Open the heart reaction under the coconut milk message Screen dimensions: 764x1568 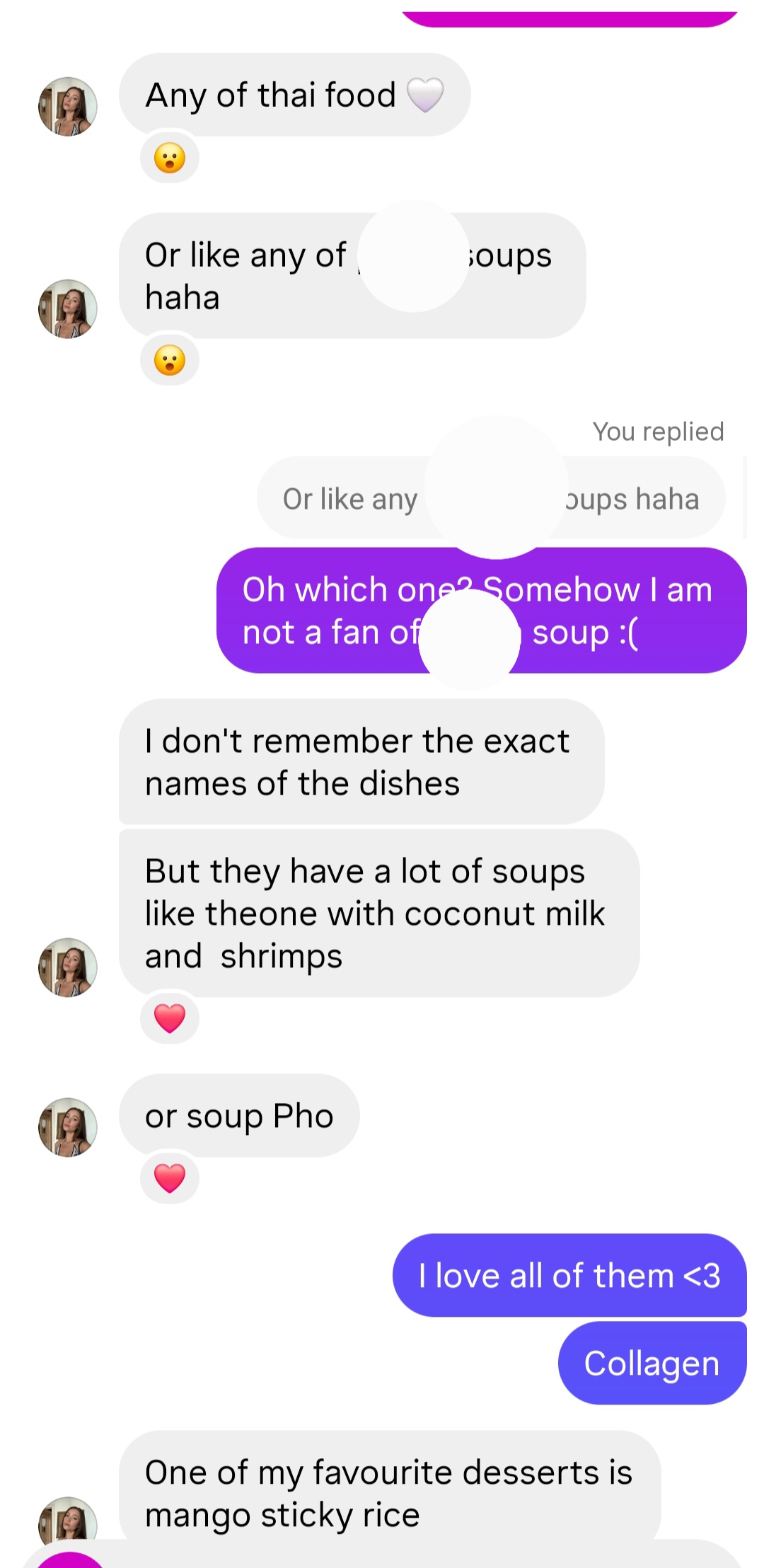pyautogui.click(x=170, y=1018)
